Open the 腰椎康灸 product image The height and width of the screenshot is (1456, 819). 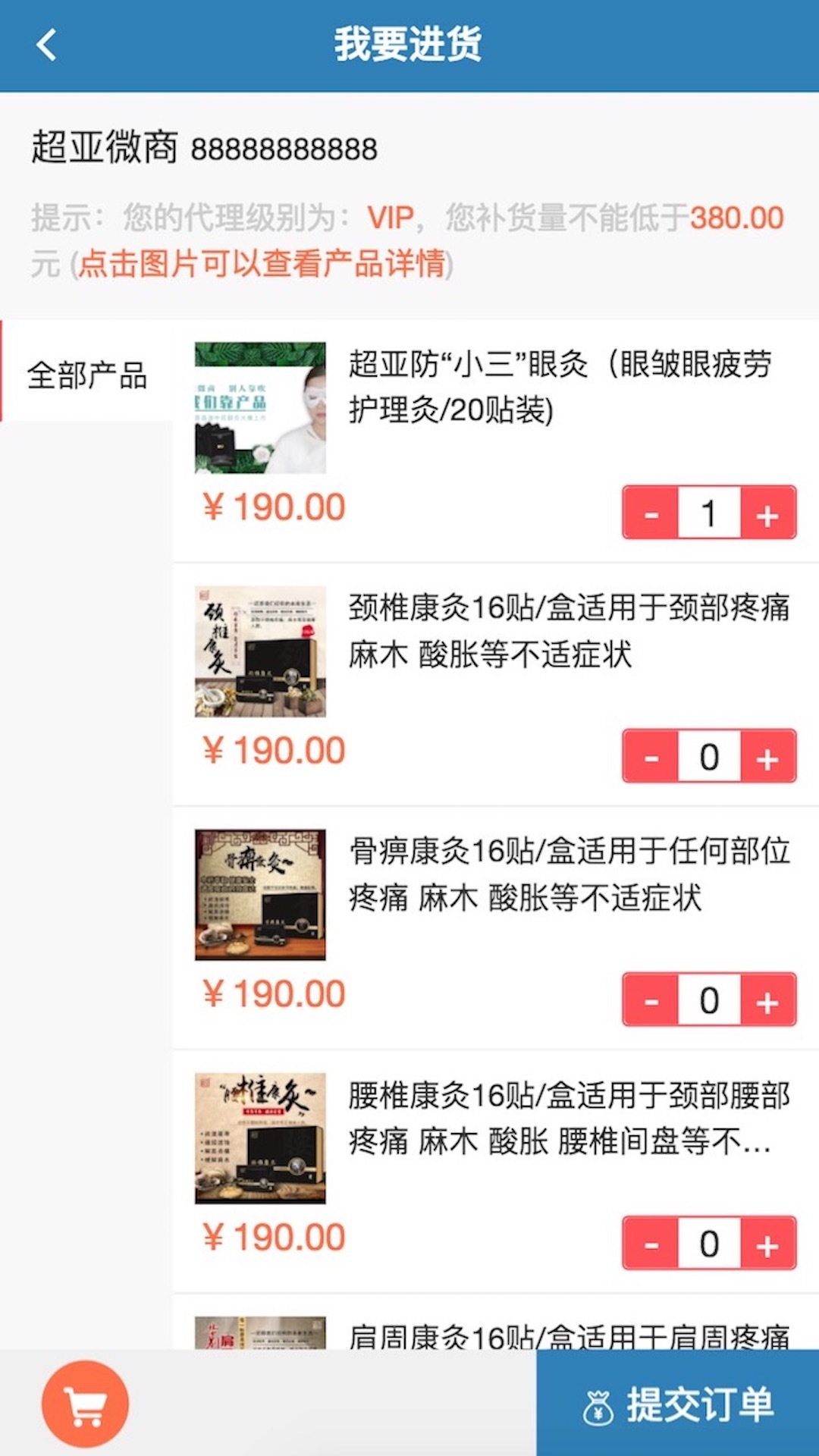tap(260, 1137)
